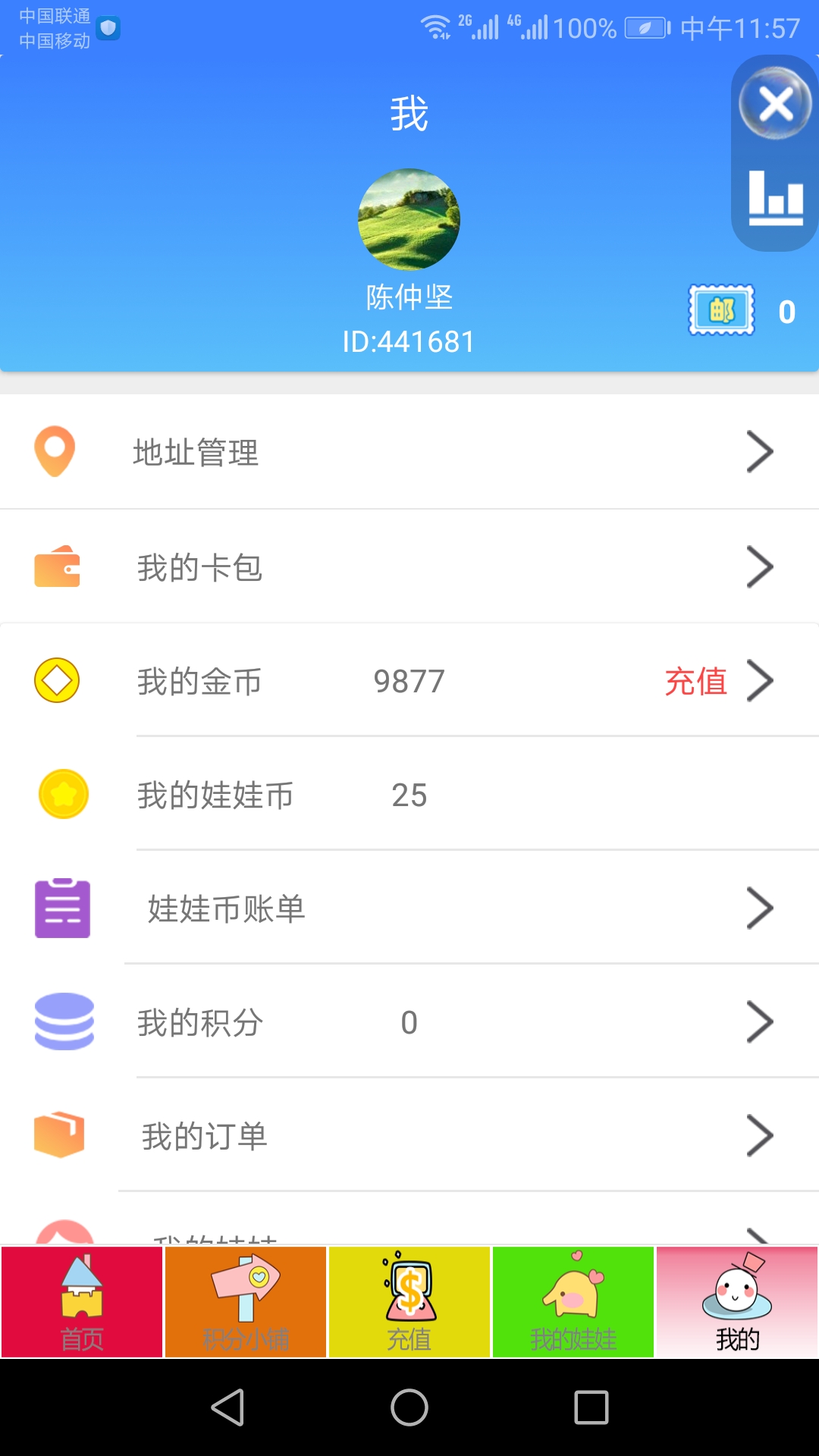This screenshot has height=1456, width=819.
Task: Switch to the 积分小铺 tab
Action: click(x=246, y=1302)
